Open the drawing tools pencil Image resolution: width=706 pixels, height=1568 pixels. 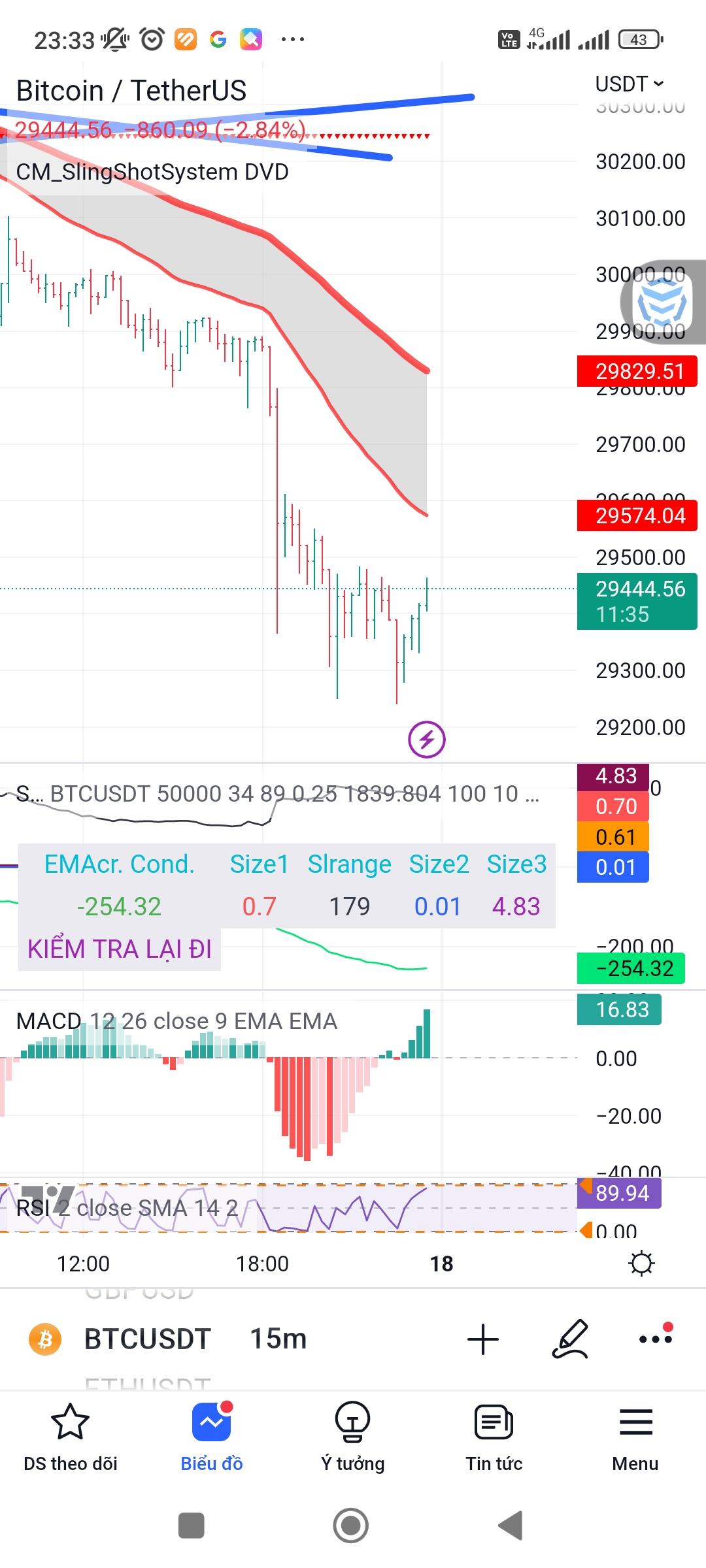point(570,1339)
